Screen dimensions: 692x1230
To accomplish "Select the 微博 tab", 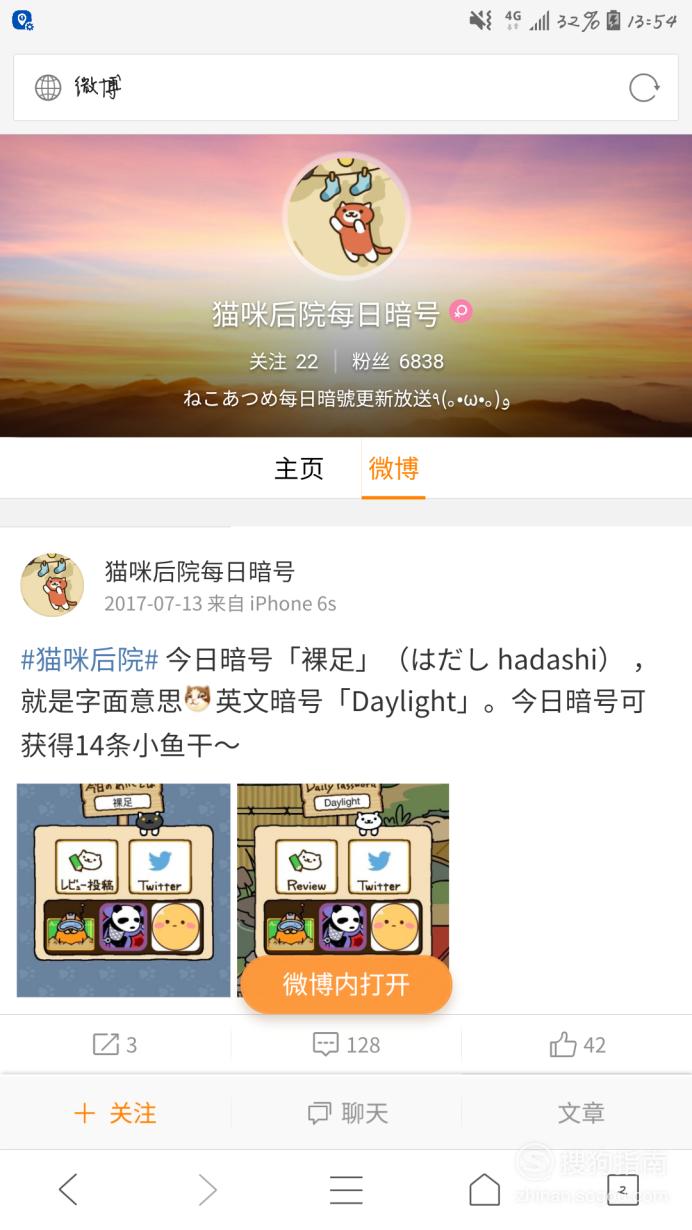I will [x=393, y=468].
